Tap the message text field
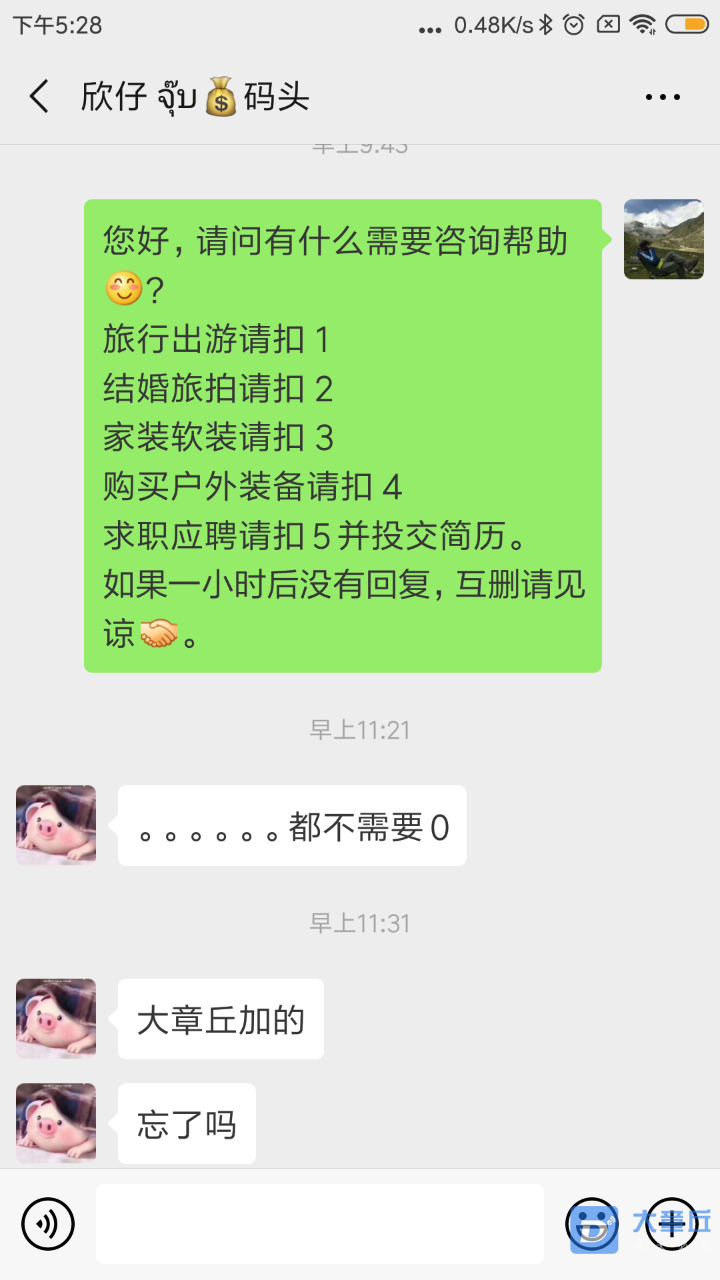Image resolution: width=720 pixels, height=1280 pixels. (x=320, y=1224)
